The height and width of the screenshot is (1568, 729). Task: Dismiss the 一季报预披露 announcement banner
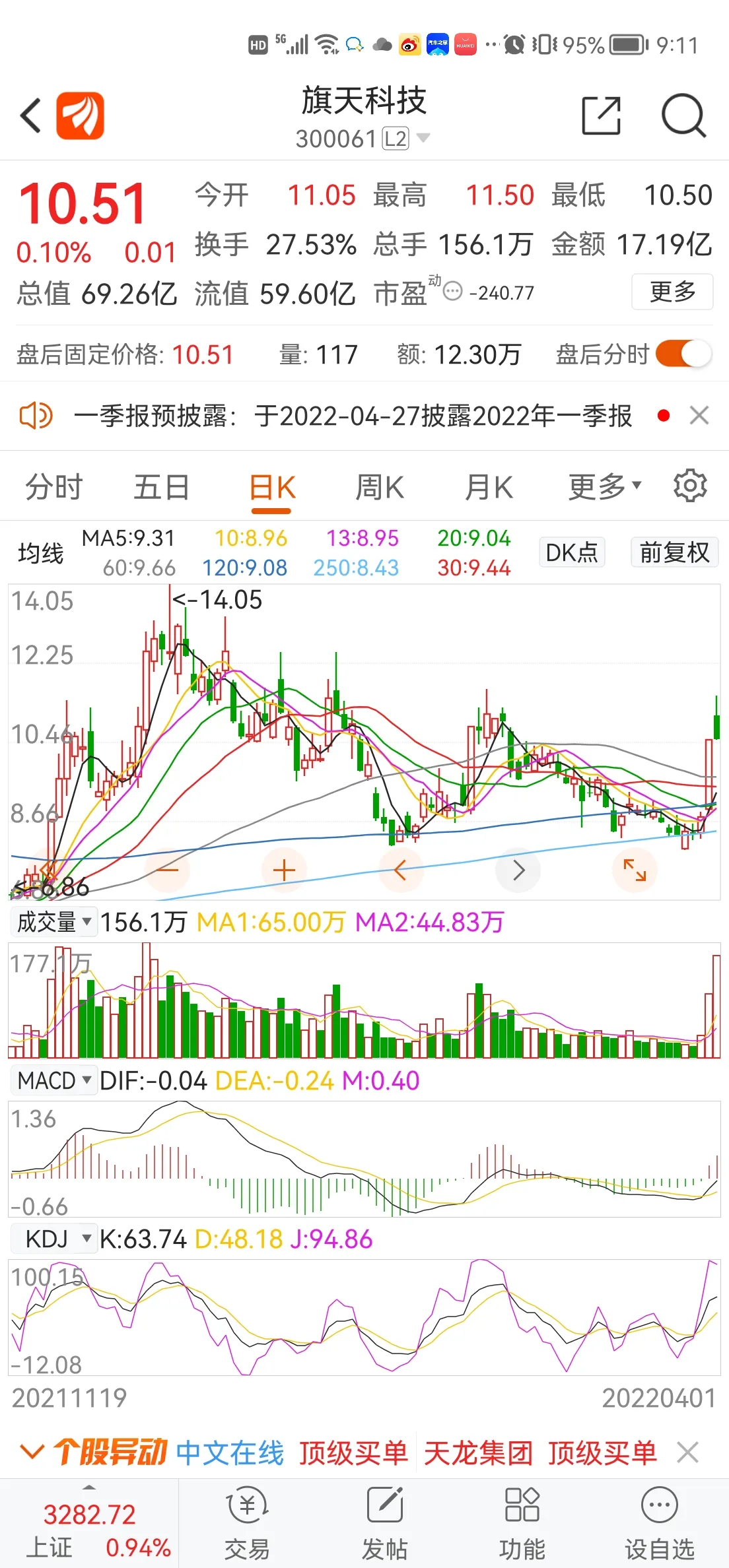(x=699, y=416)
